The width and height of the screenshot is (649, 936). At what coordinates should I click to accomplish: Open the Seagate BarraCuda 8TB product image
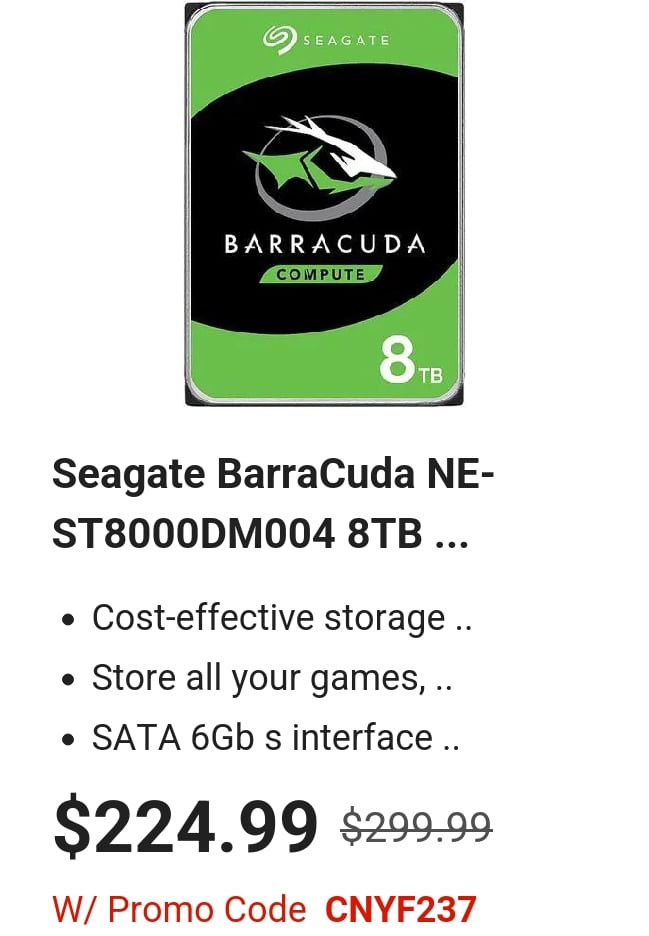point(324,205)
